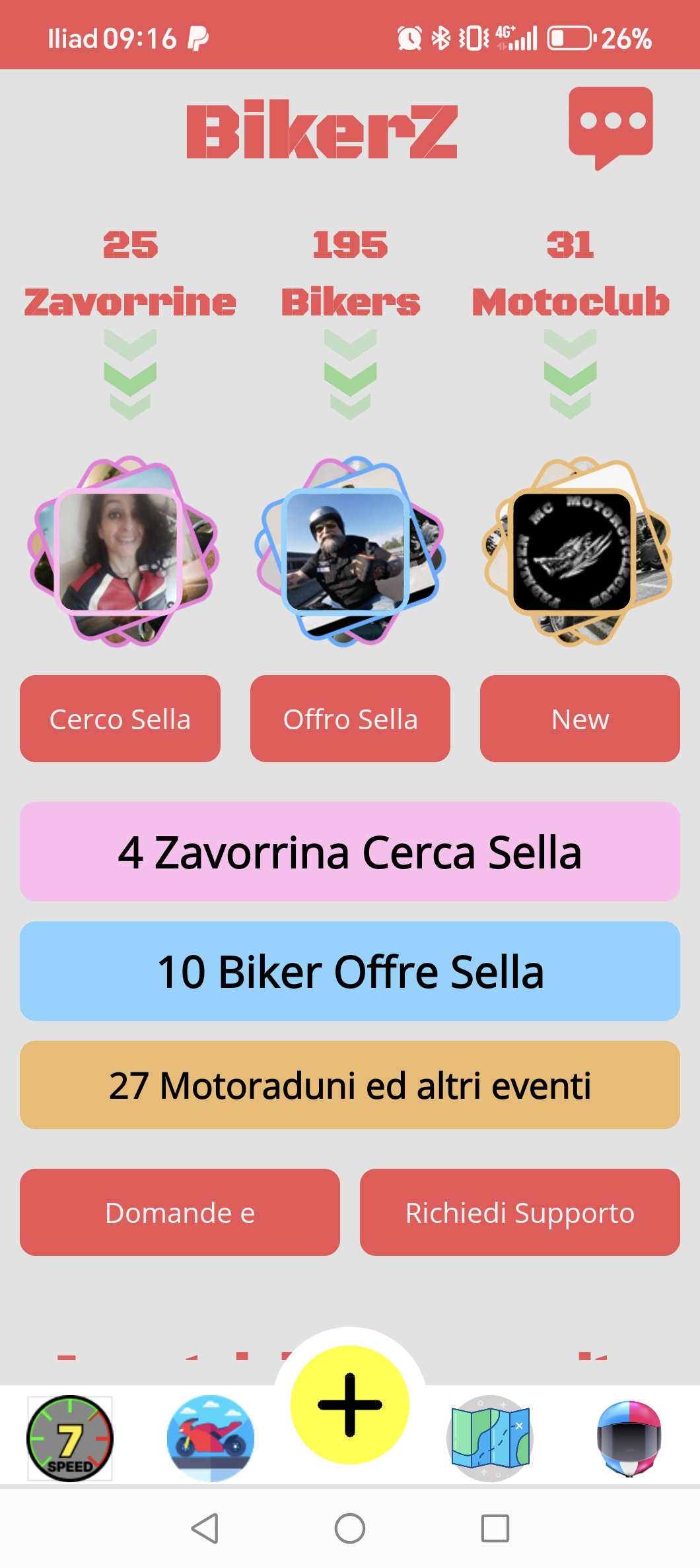Open 4 Zavorrina Cerca Sella list
Viewport: 700px width, 1568px height.
point(350,852)
